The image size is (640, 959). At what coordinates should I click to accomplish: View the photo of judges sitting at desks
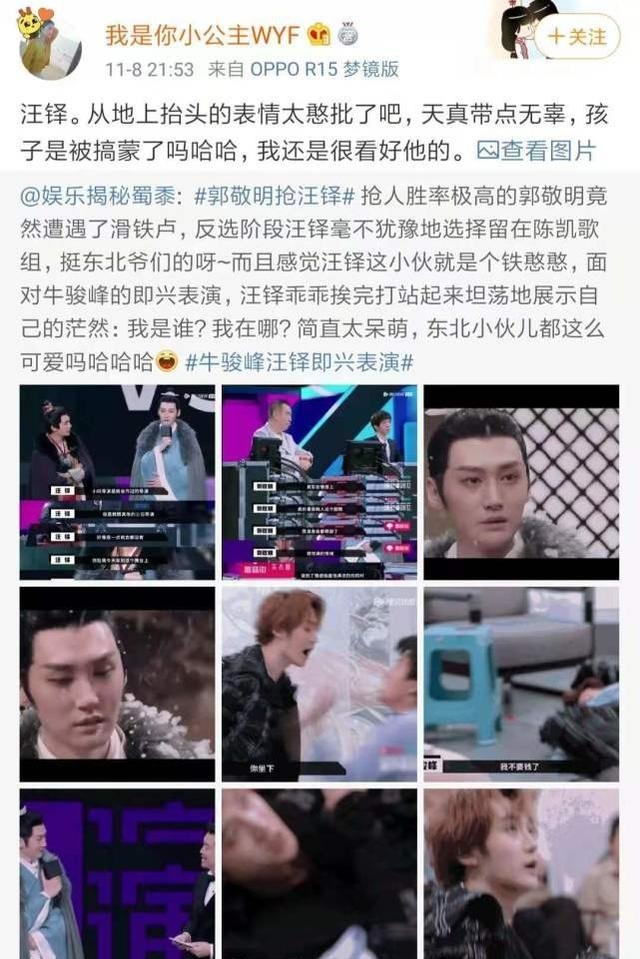(319, 482)
